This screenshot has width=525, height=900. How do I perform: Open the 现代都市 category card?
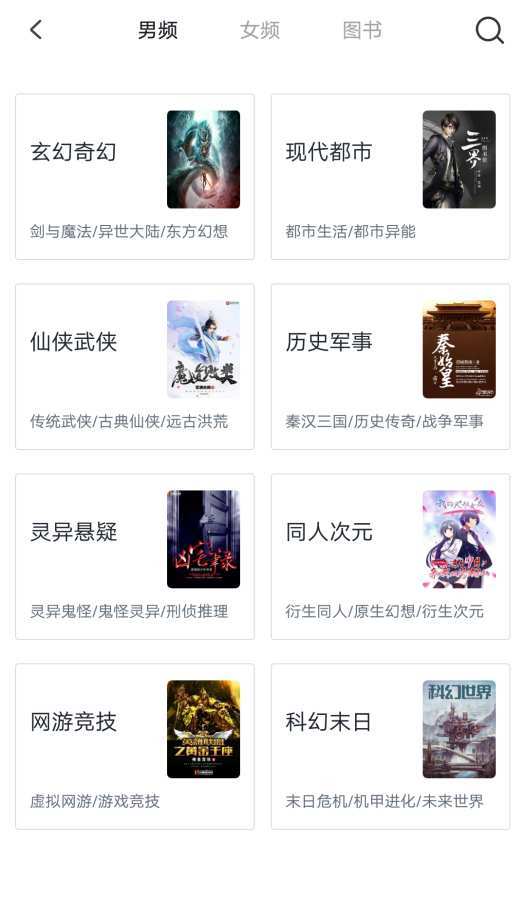click(390, 177)
